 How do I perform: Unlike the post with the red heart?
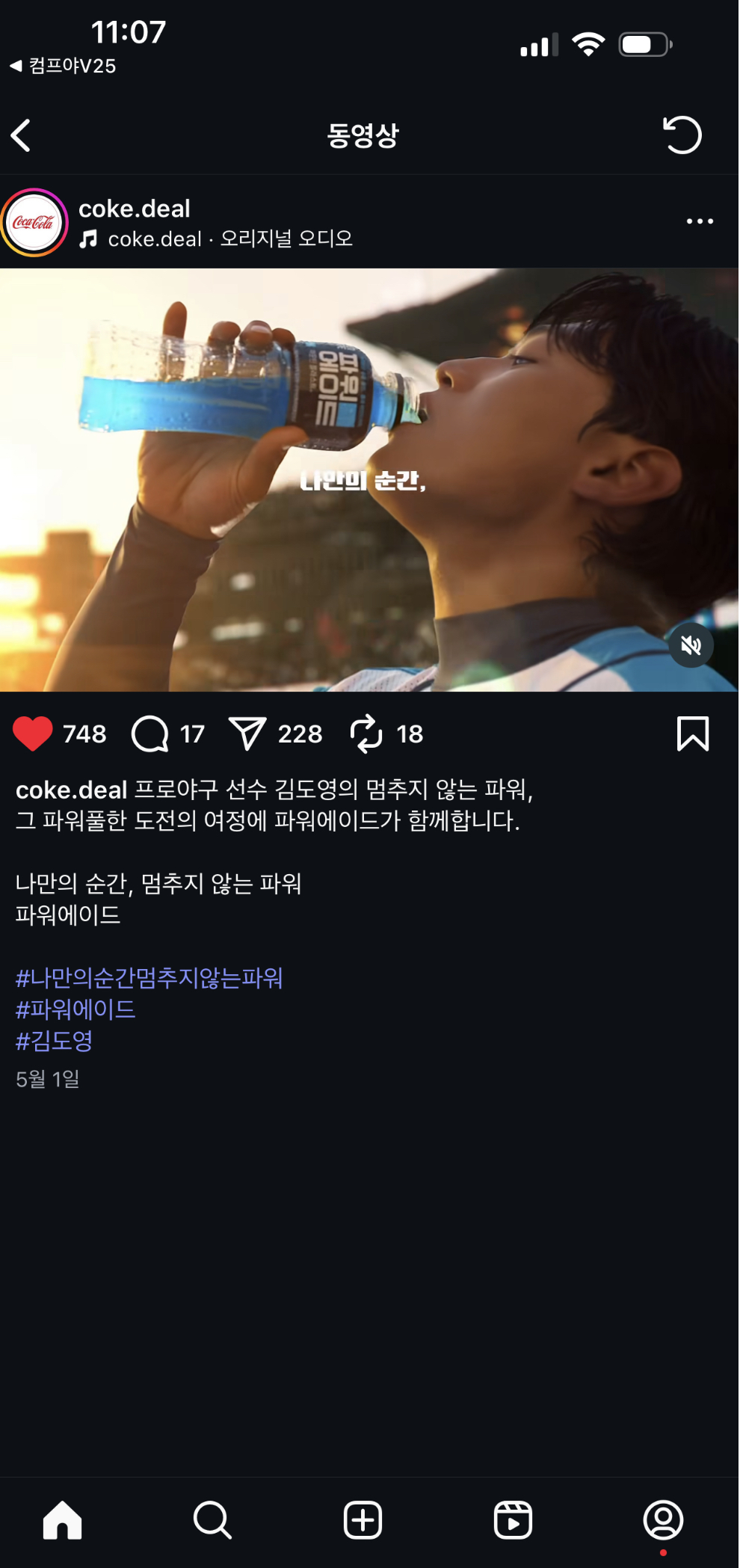pos(33,734)
